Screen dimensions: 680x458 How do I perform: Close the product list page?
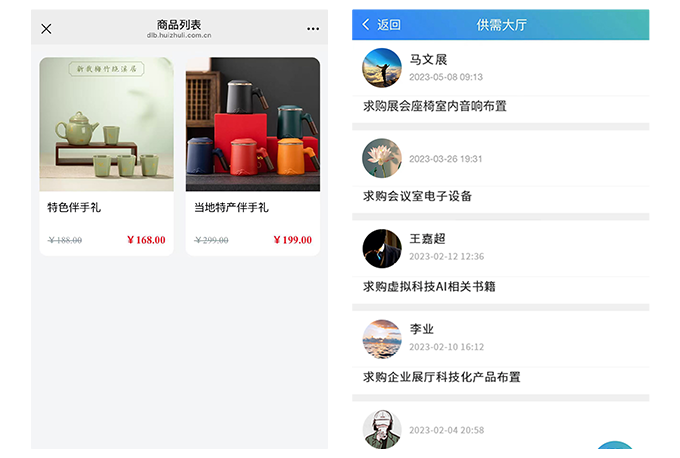point(46,29)
